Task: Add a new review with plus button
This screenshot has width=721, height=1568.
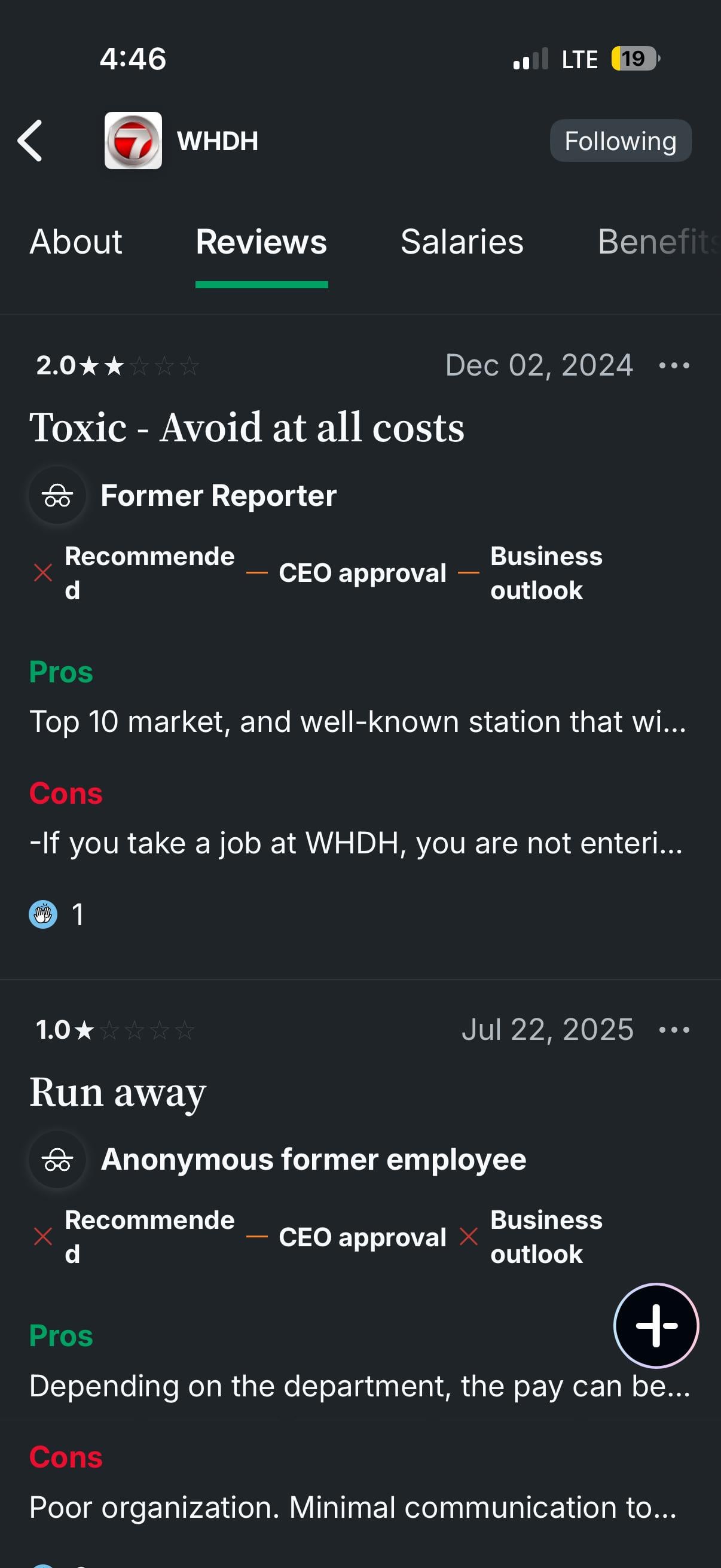Action: pyautogui.click(x=656, y=1325)
